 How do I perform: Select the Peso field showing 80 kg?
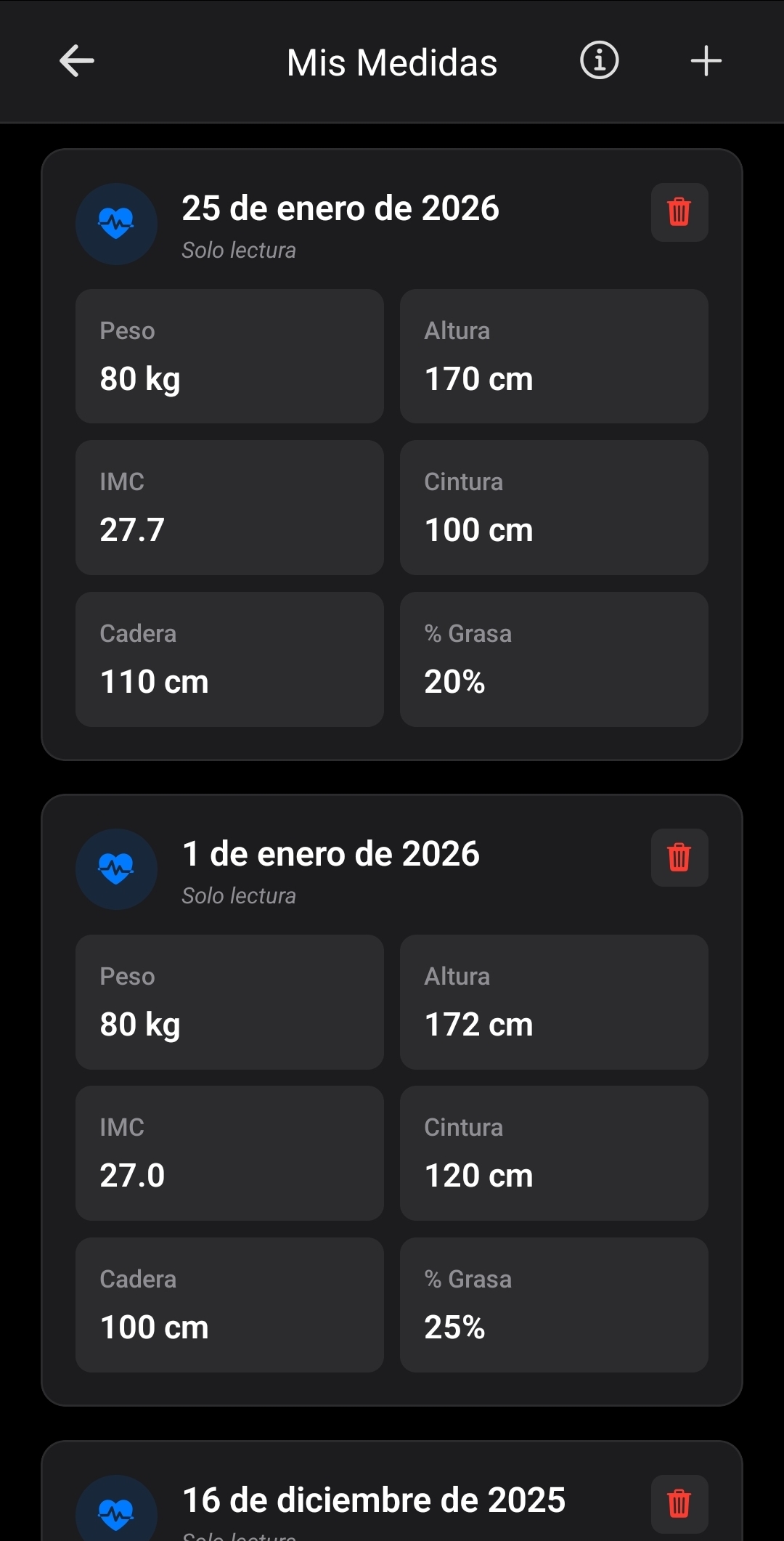point(229,354)
